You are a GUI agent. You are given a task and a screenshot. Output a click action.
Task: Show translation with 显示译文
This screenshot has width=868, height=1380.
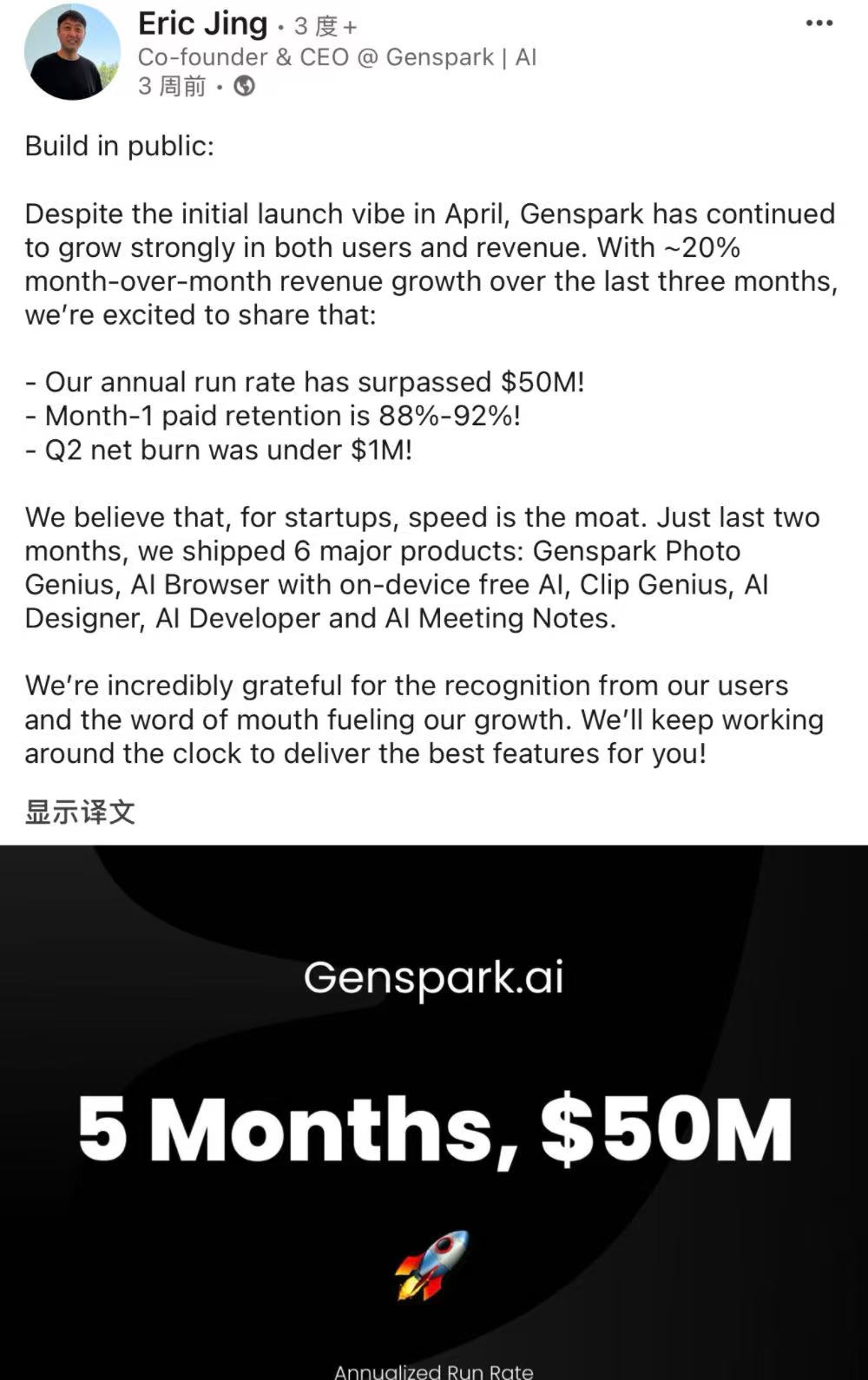[80, 812]
